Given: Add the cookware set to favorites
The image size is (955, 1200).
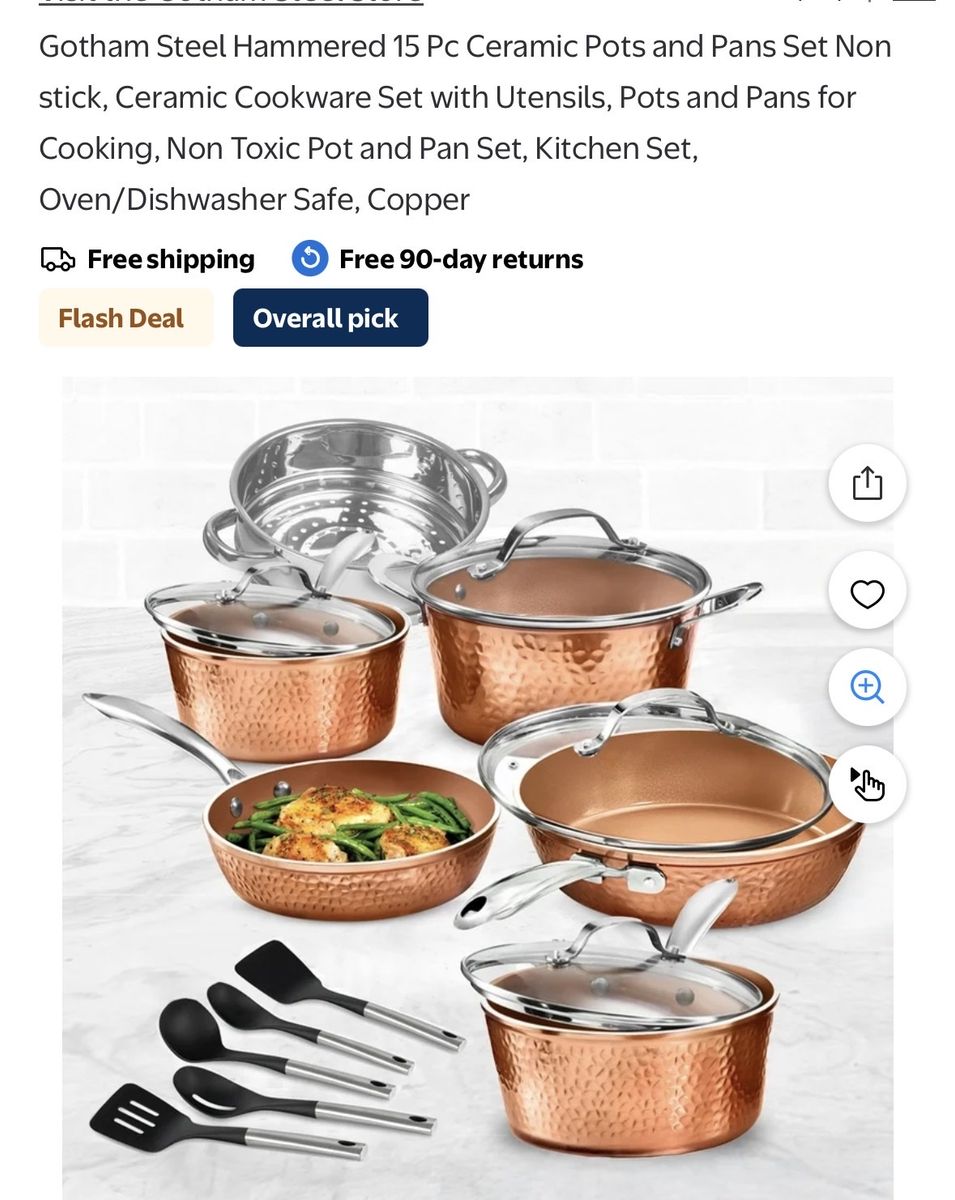Looking at the screenshot, I should click(867, 594).
